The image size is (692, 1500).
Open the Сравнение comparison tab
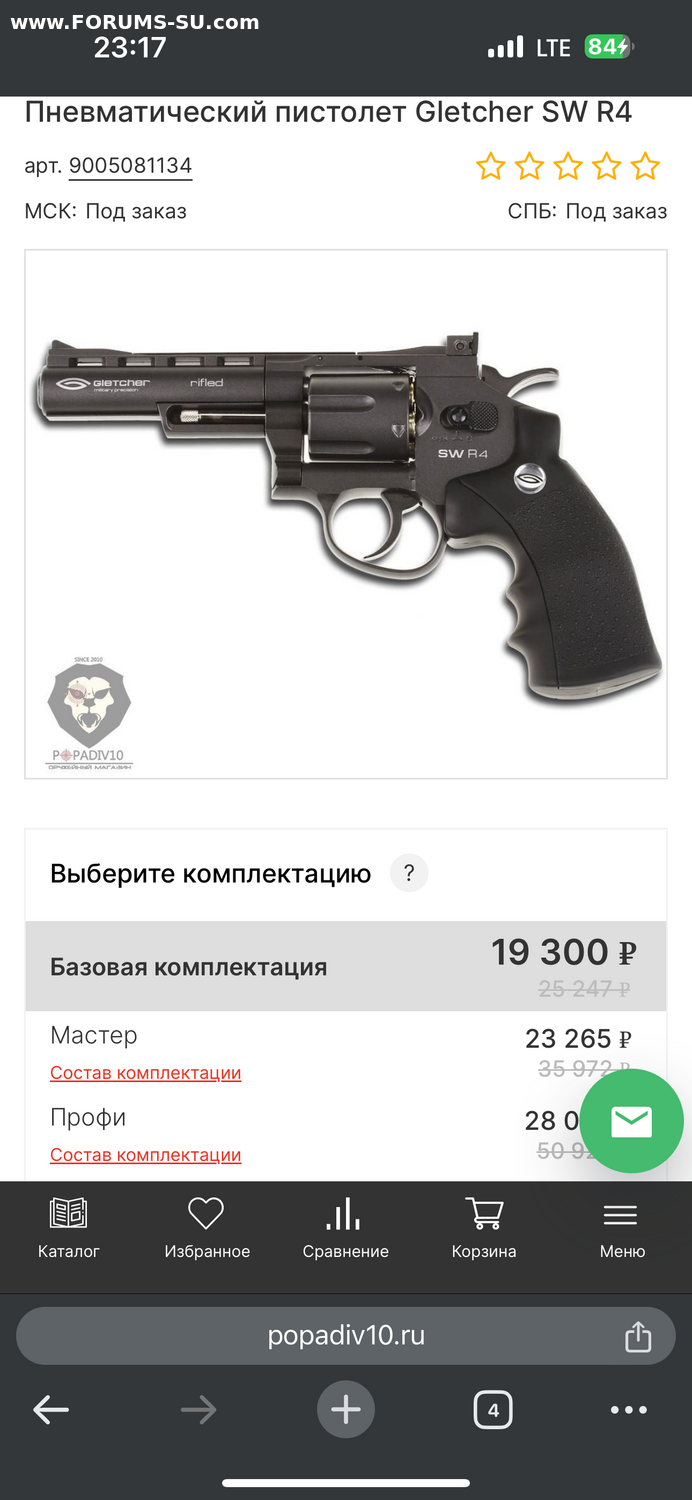[345, 1229]
